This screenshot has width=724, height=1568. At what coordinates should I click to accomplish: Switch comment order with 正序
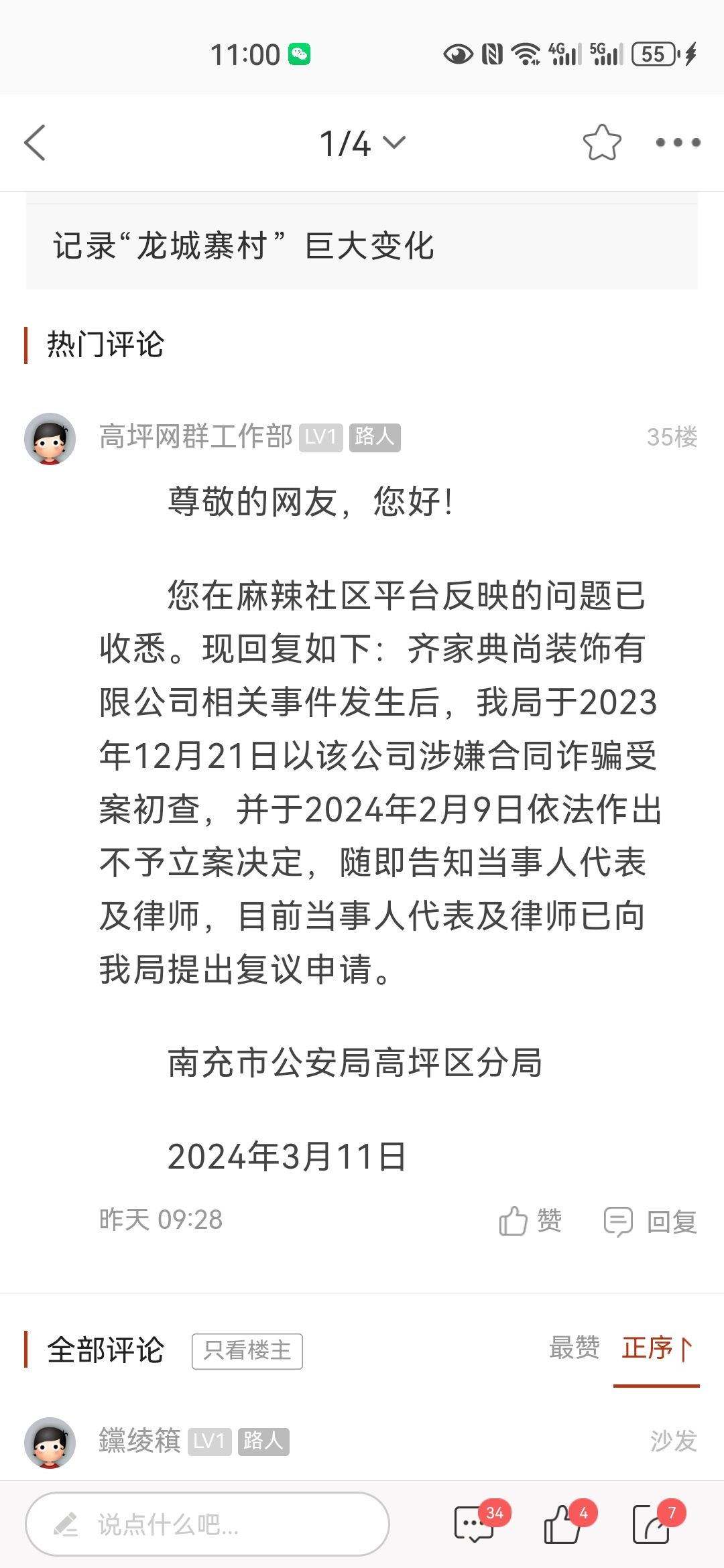tap(656, 1348)
